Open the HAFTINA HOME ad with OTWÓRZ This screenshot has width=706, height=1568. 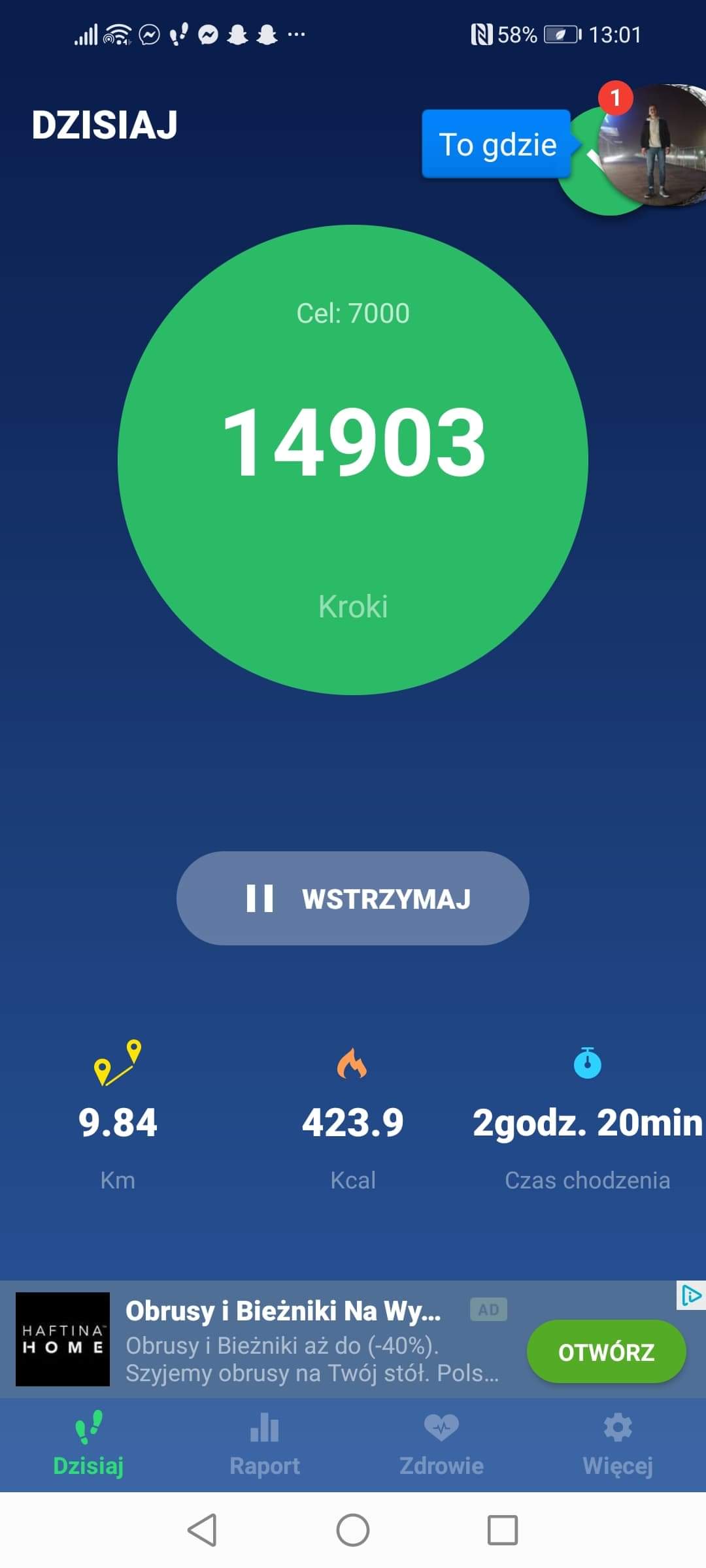pos(606,1352)
